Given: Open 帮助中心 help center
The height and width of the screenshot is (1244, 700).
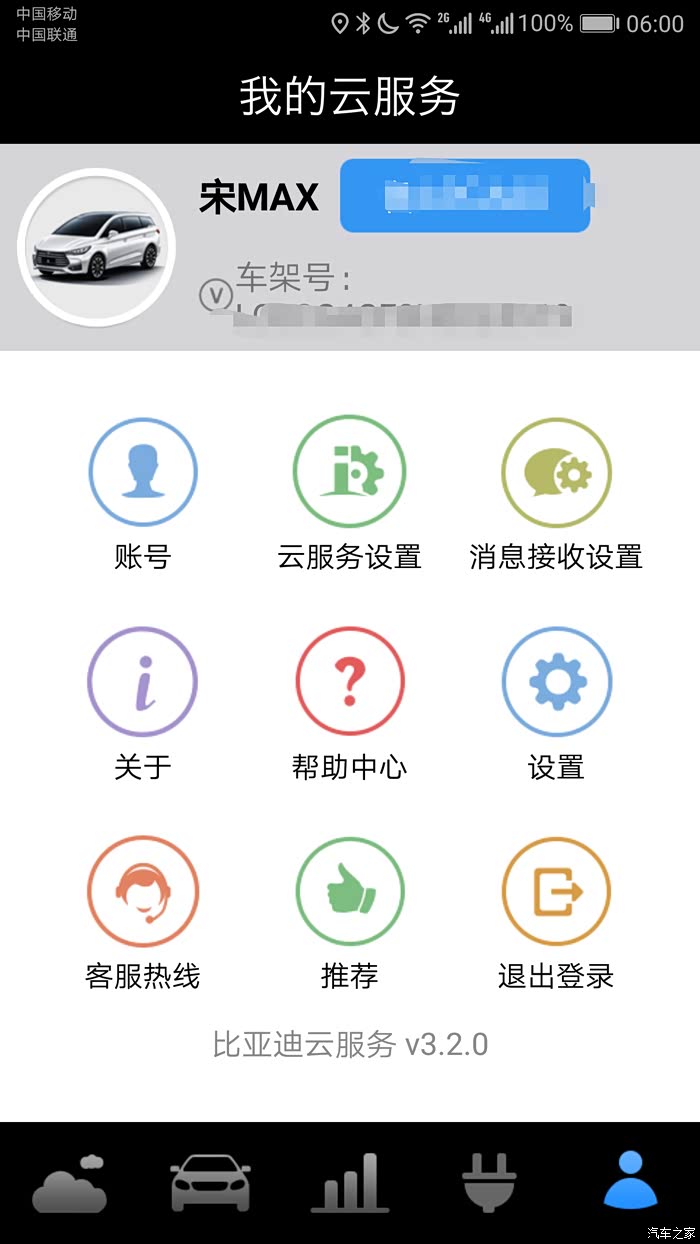Looking at the screenshot, I should click(349, 683).
